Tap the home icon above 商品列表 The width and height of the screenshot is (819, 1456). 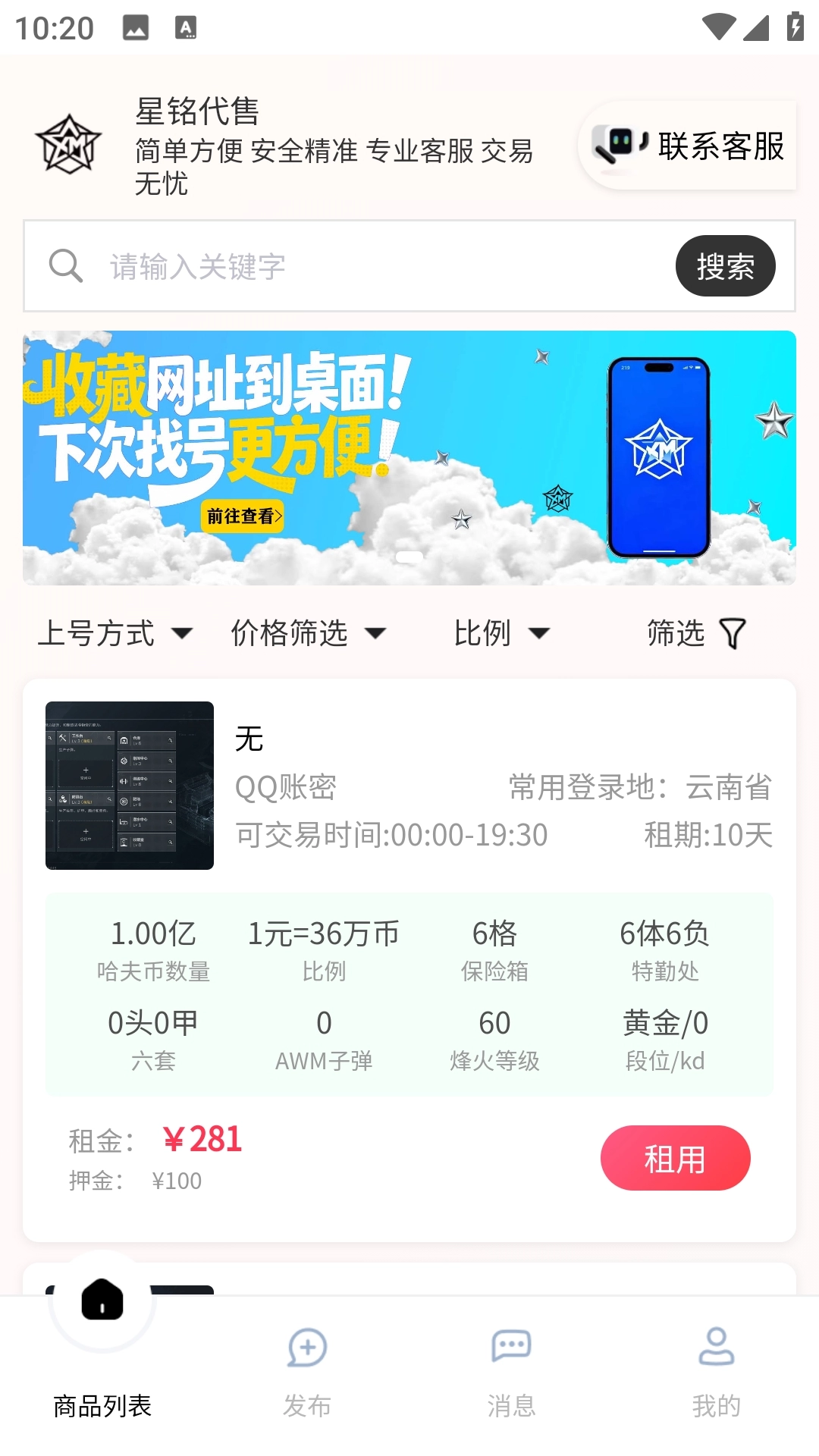click(x=101, y=1300)
